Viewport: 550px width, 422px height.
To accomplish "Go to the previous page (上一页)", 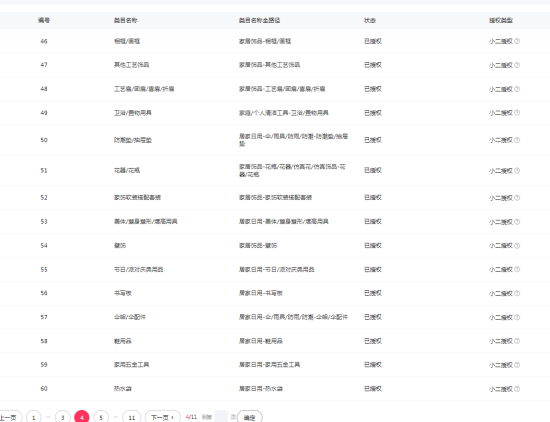I will tap(9, 417).
